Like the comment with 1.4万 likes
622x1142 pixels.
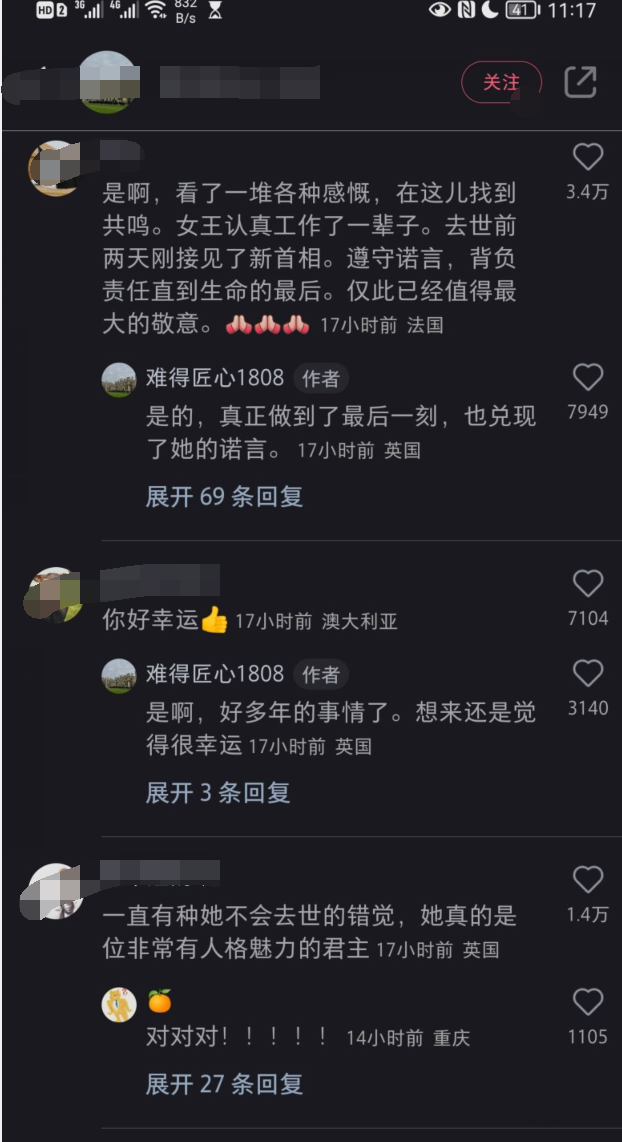(x=587, y=881)
